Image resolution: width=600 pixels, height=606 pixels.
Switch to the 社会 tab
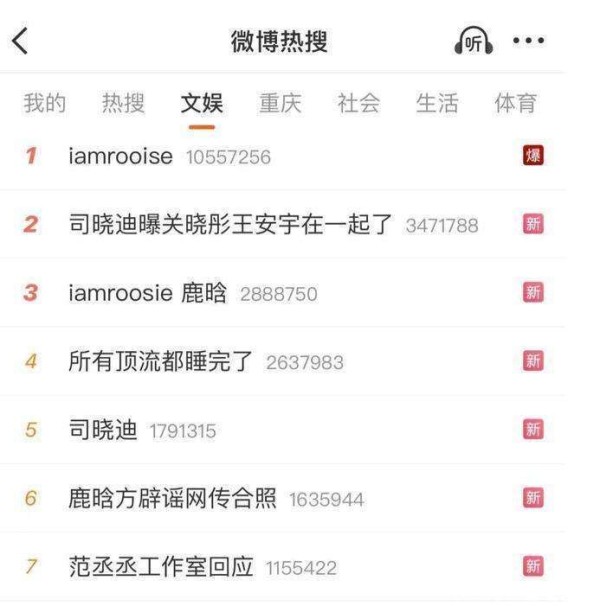tap(358, 103)
